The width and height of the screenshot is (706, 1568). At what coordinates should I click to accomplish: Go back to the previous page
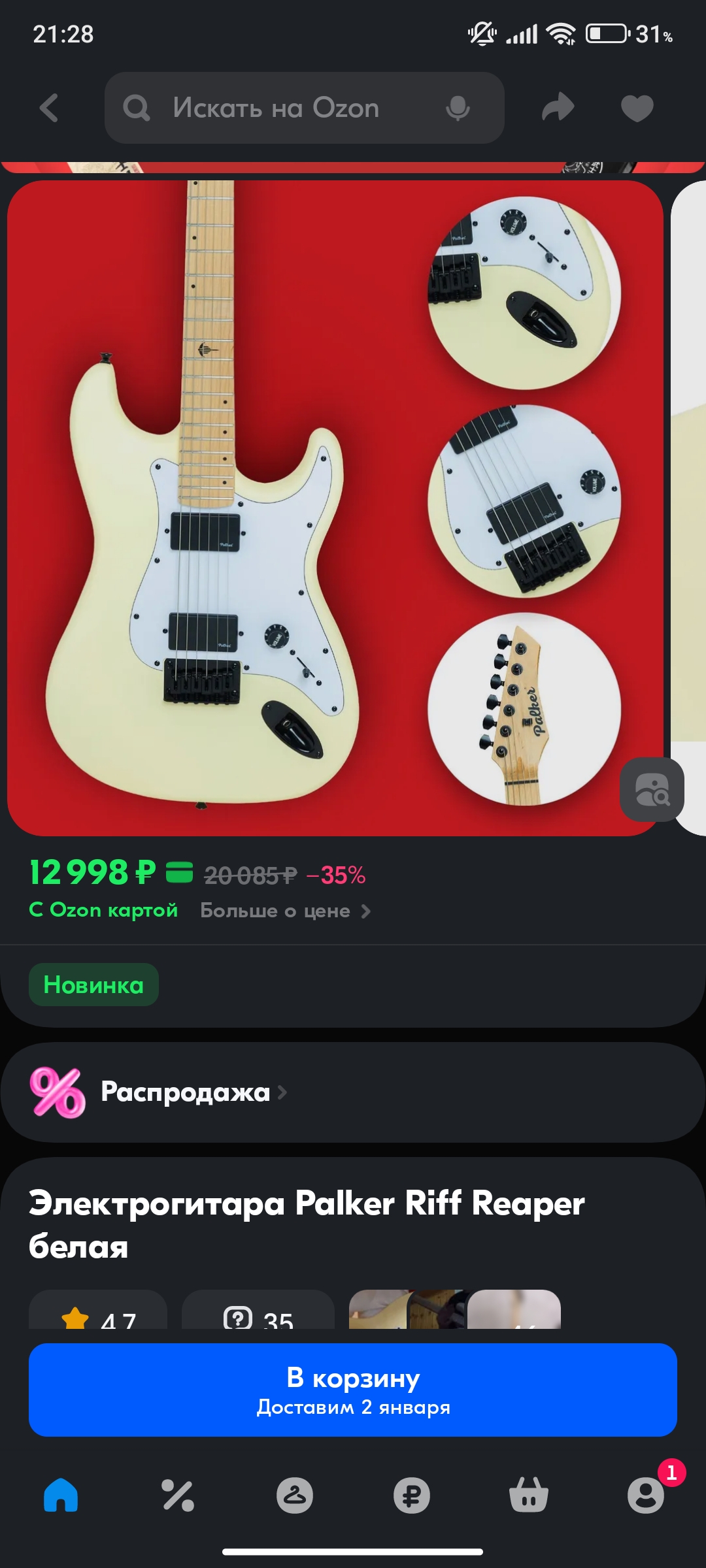[x=50, y=108]
